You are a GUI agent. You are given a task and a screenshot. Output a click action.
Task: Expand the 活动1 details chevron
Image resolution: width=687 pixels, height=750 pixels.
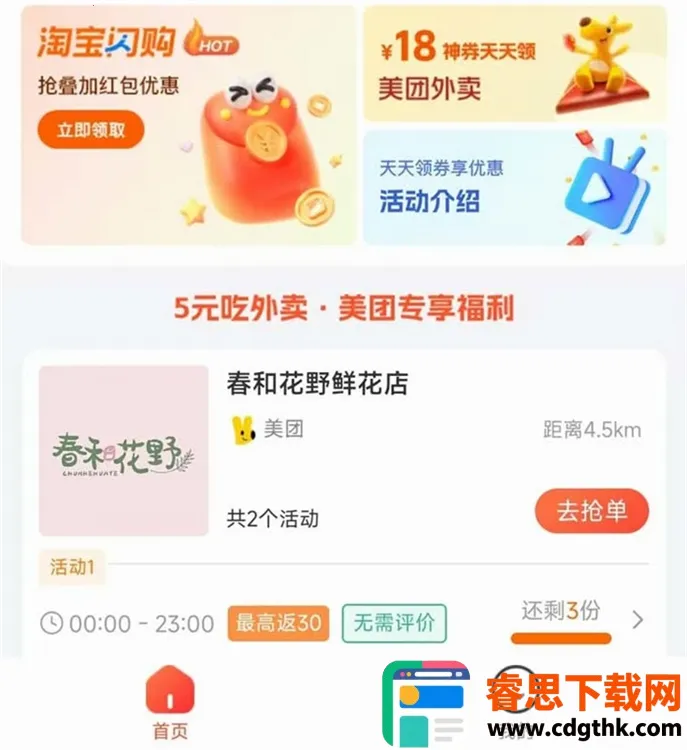tap(638, 620)
